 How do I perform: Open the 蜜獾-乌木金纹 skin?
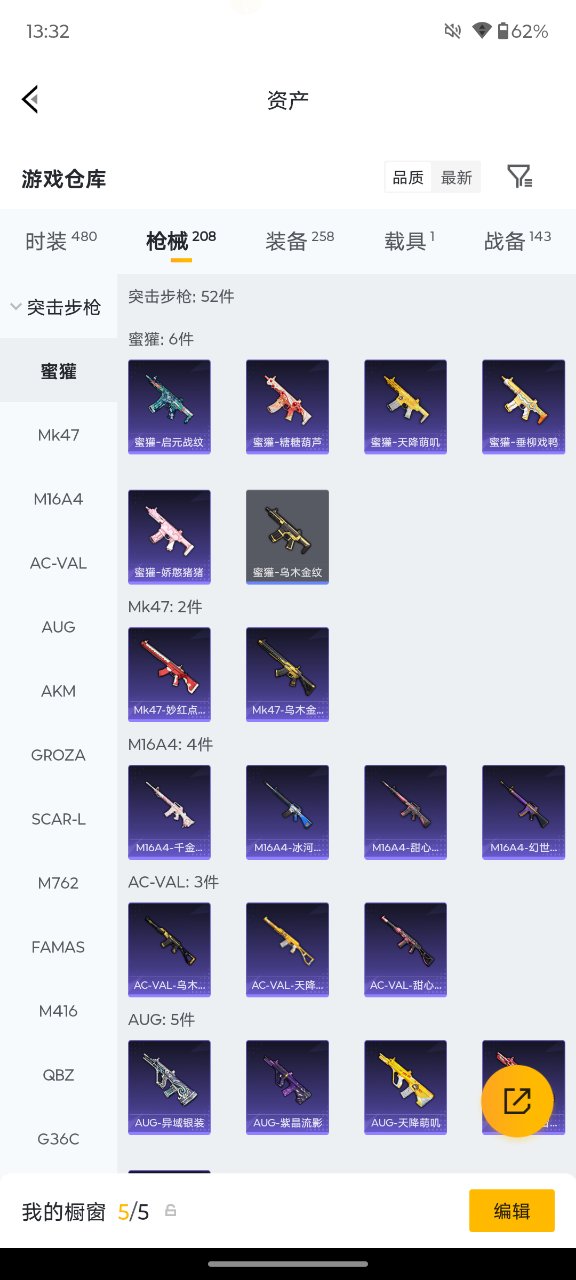tap(287, 537)
